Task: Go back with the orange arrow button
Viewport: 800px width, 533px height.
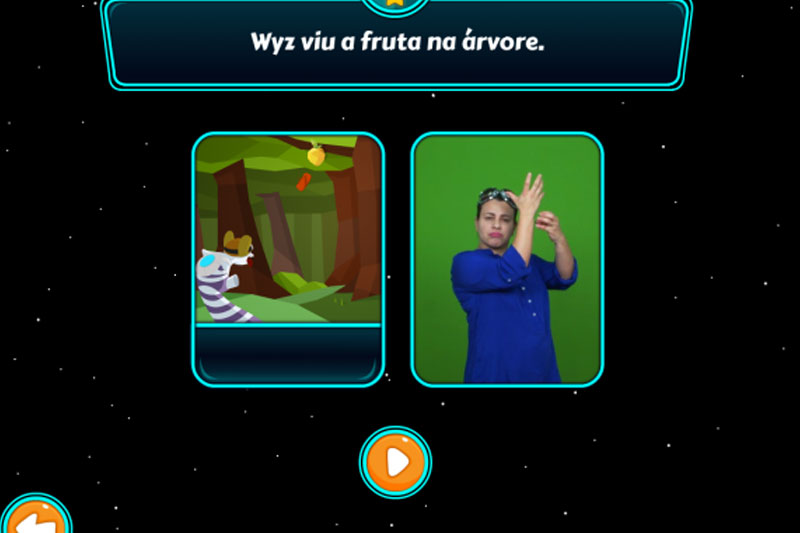Action: point(34,520)
